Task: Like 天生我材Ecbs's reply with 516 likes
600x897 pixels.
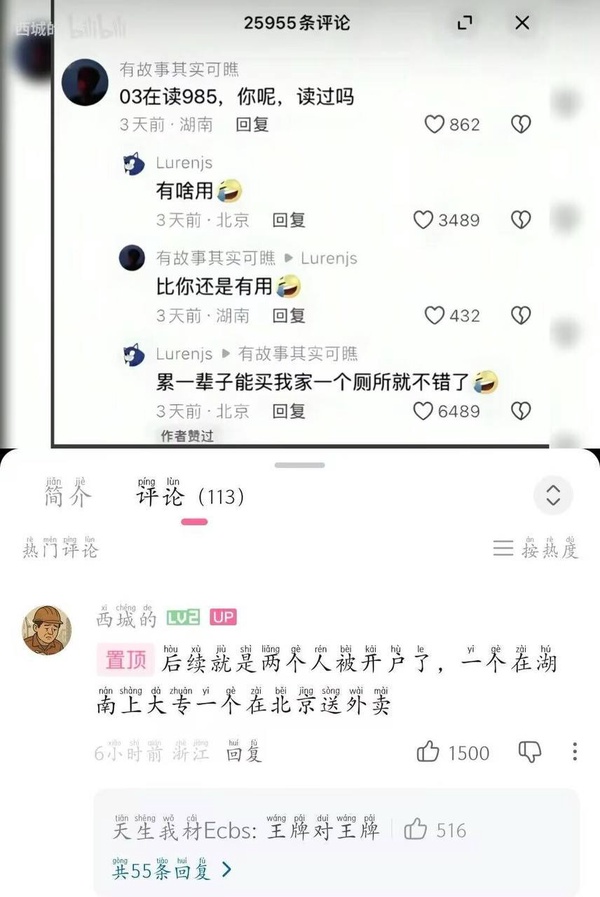Action: pyautogui.click(x=416, y=829)
